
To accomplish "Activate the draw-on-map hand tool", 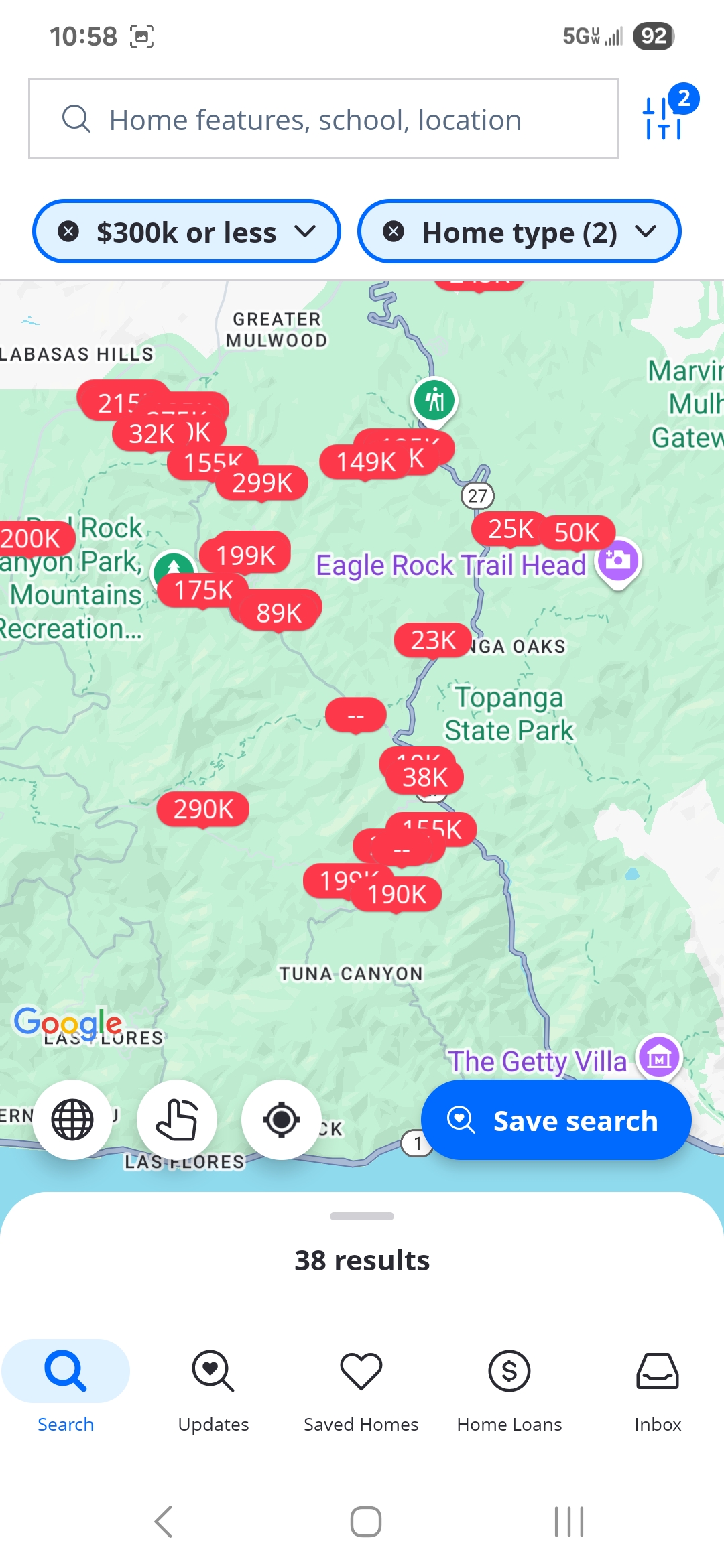I will pos(177,1120).
